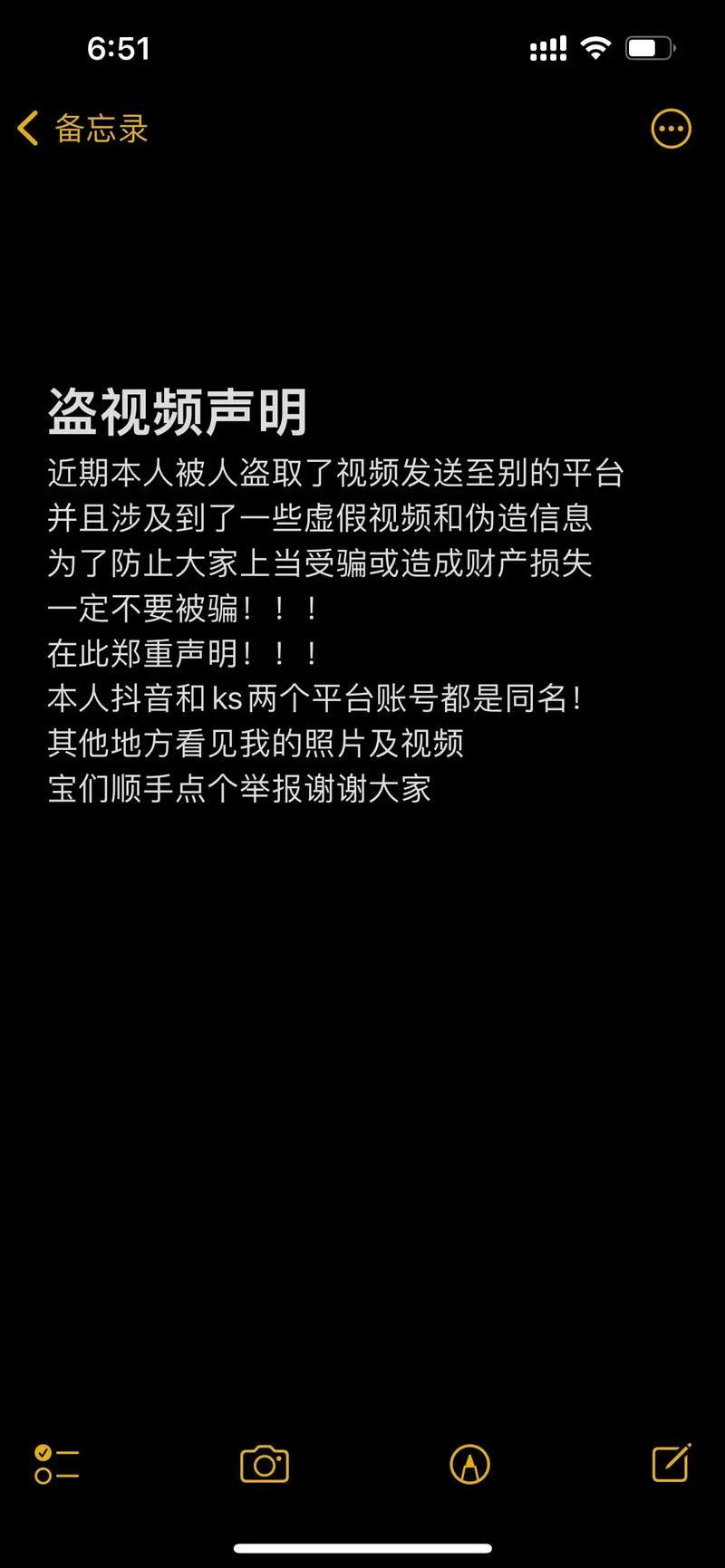Tap the cellular signal bars indicator
Screen dimensions: 725x1568
(x=546, y=46)
